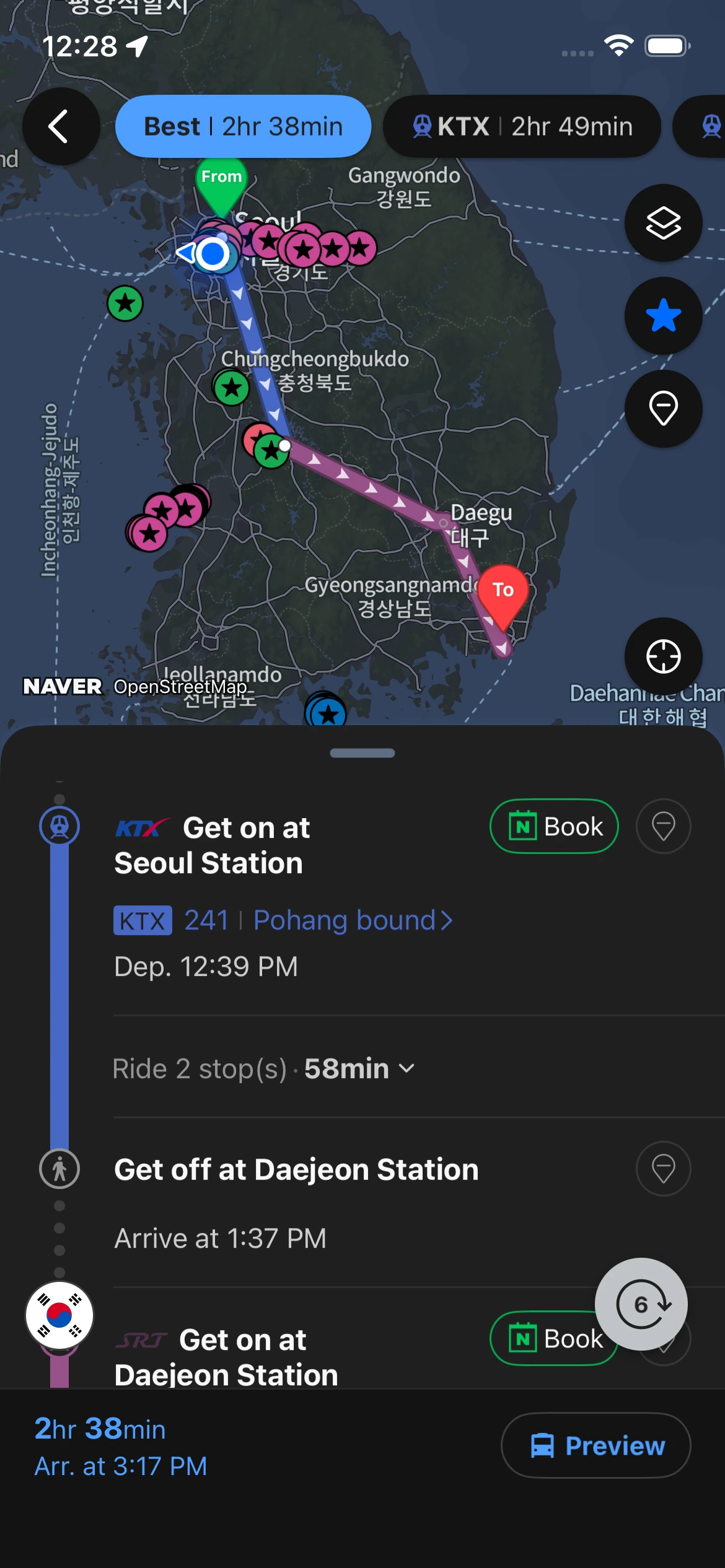Tap the green From marker on map
725x1568 pixels.
221,183
